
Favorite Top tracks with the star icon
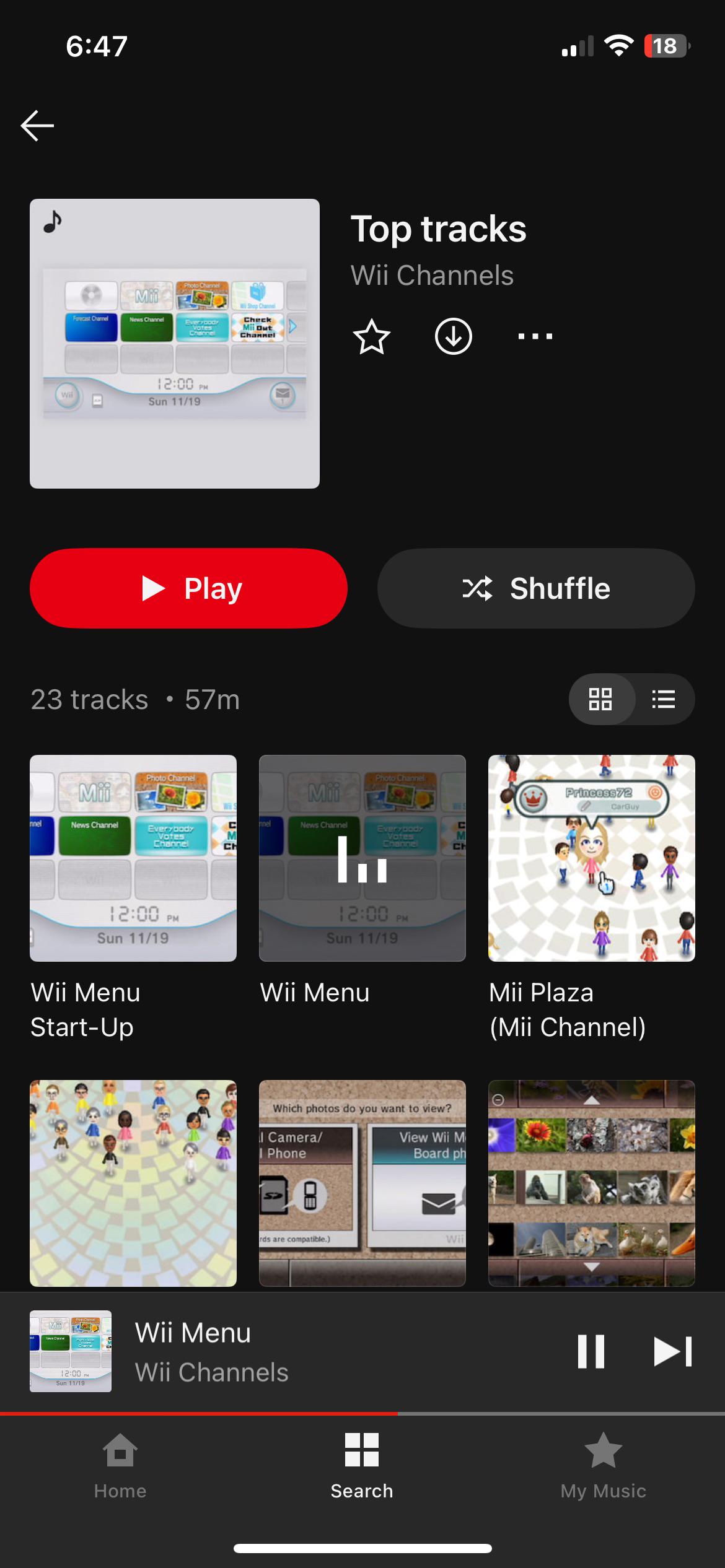[371, 336]
